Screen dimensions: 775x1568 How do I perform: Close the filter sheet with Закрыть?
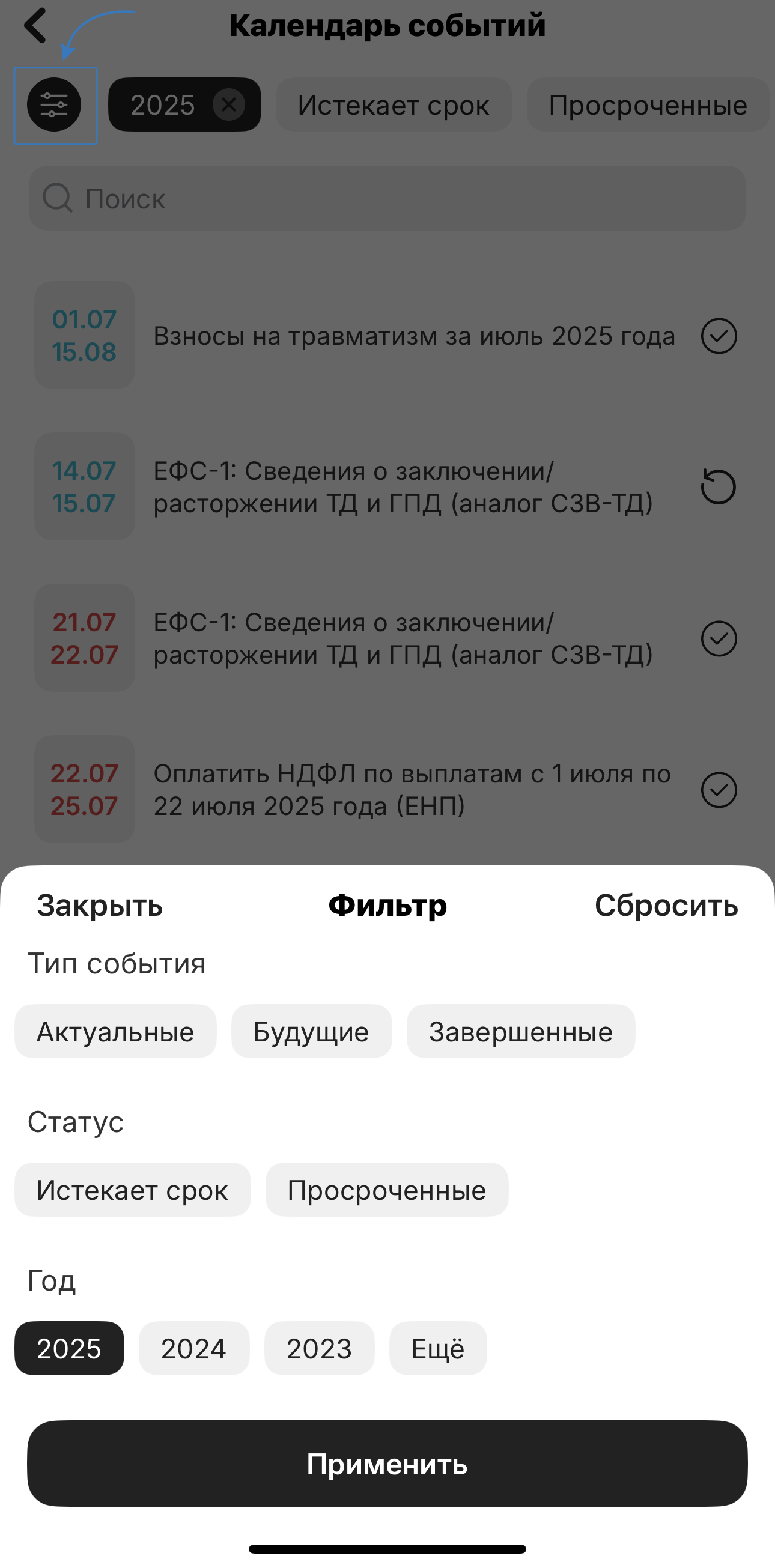100,906
